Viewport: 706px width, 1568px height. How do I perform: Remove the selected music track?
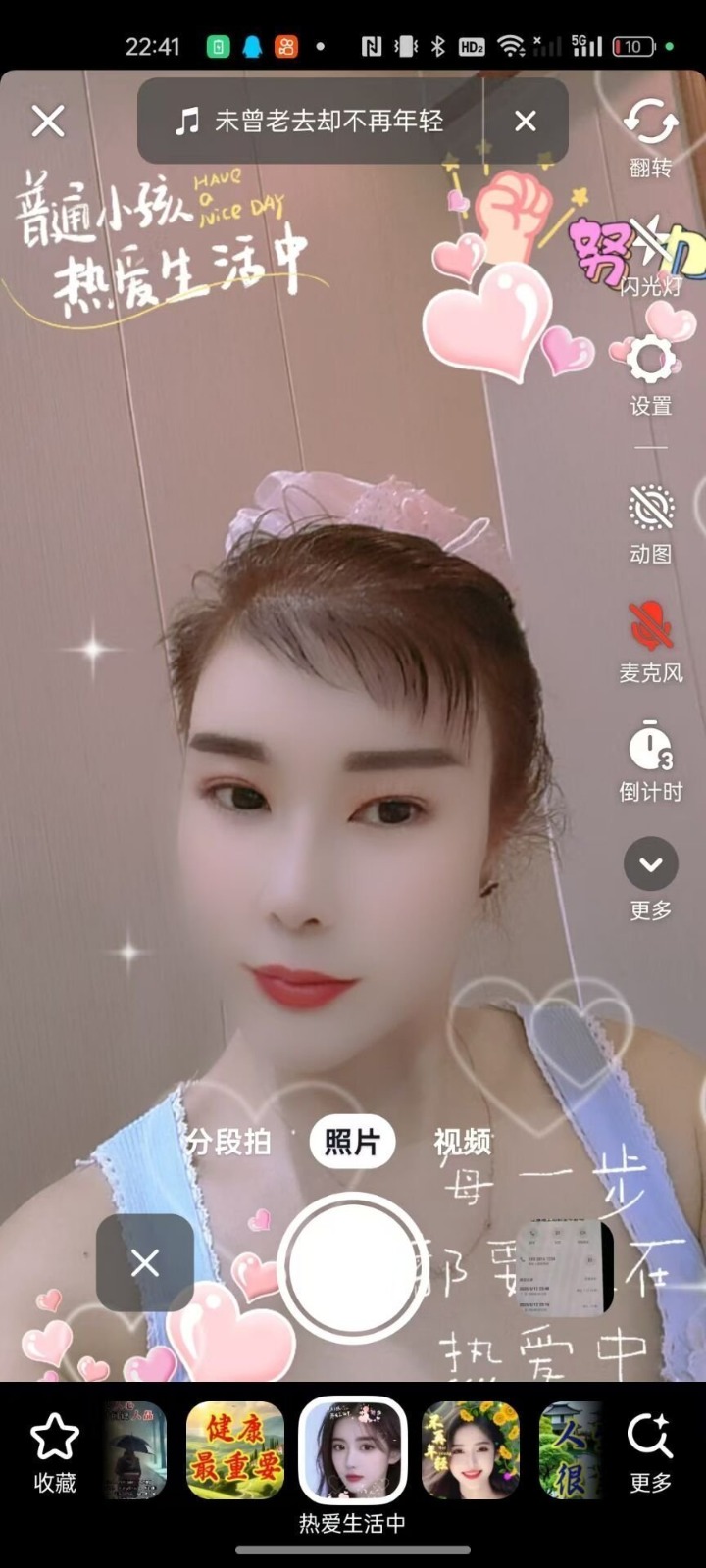coord(526,122)
